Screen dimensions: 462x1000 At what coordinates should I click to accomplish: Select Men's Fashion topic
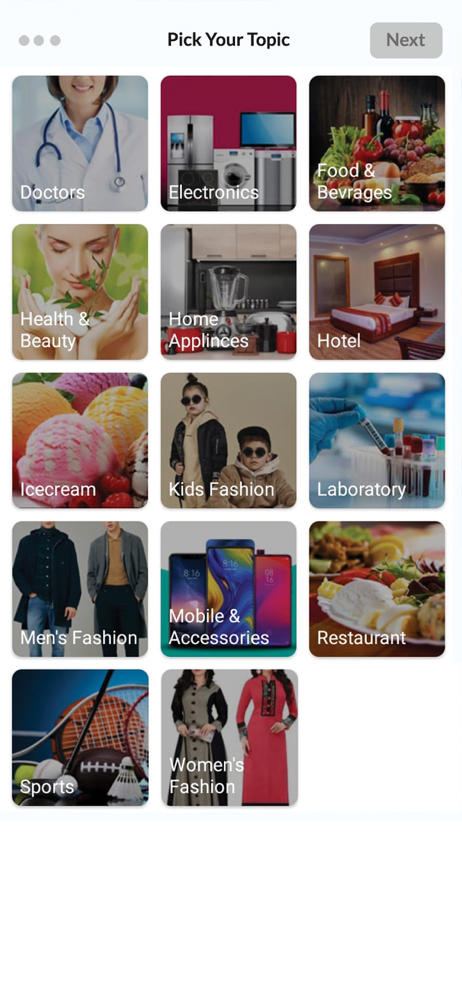[80, 589]
